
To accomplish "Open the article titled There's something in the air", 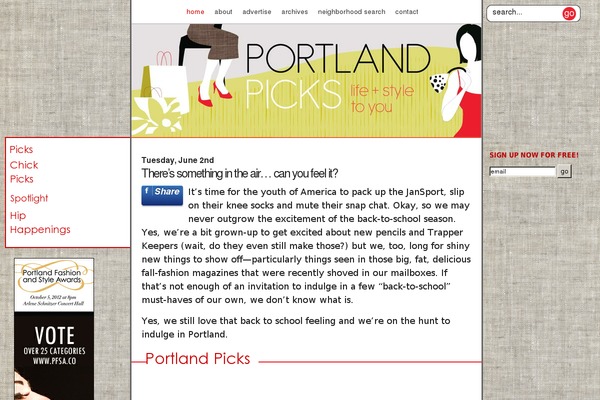I will [239, 173].
